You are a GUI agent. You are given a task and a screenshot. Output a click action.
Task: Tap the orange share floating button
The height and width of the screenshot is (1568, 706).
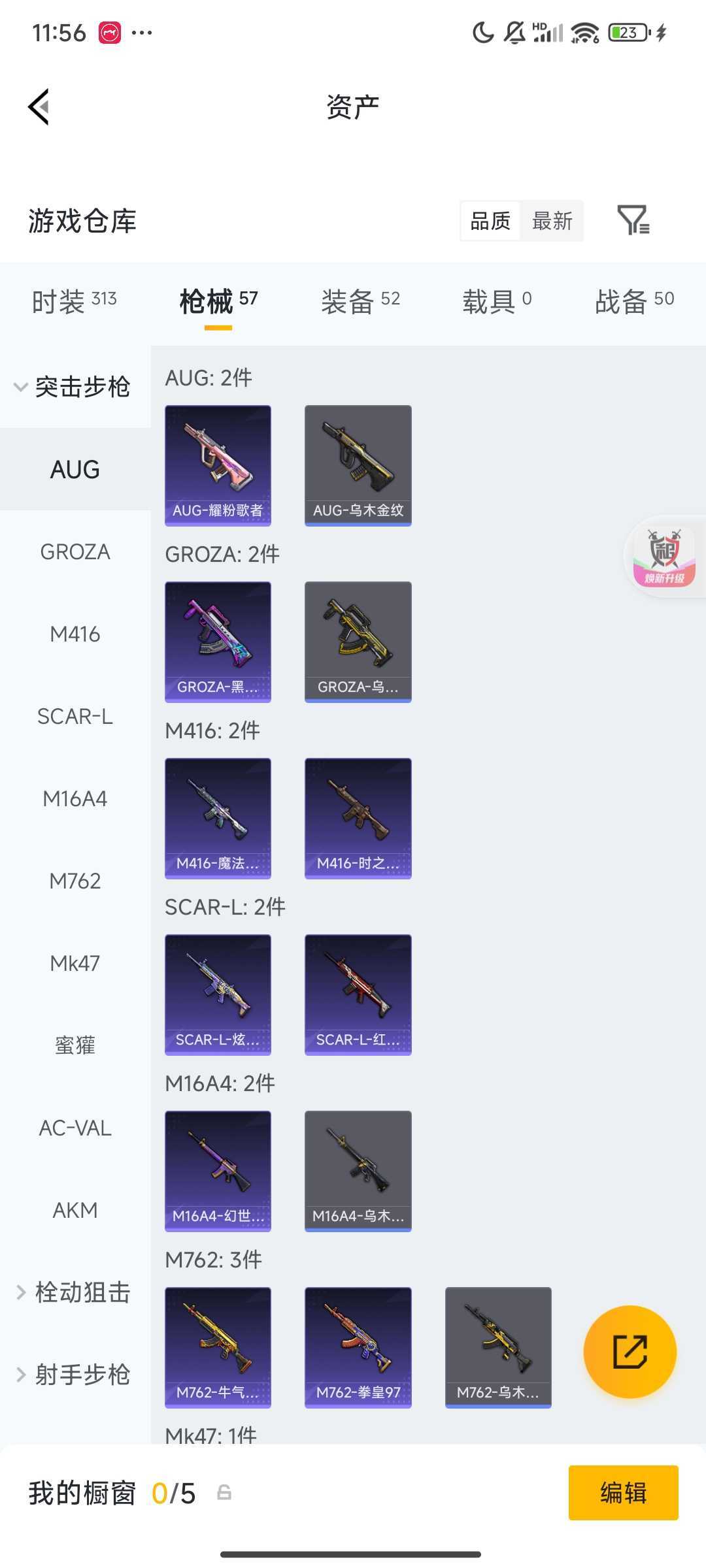630,1351
